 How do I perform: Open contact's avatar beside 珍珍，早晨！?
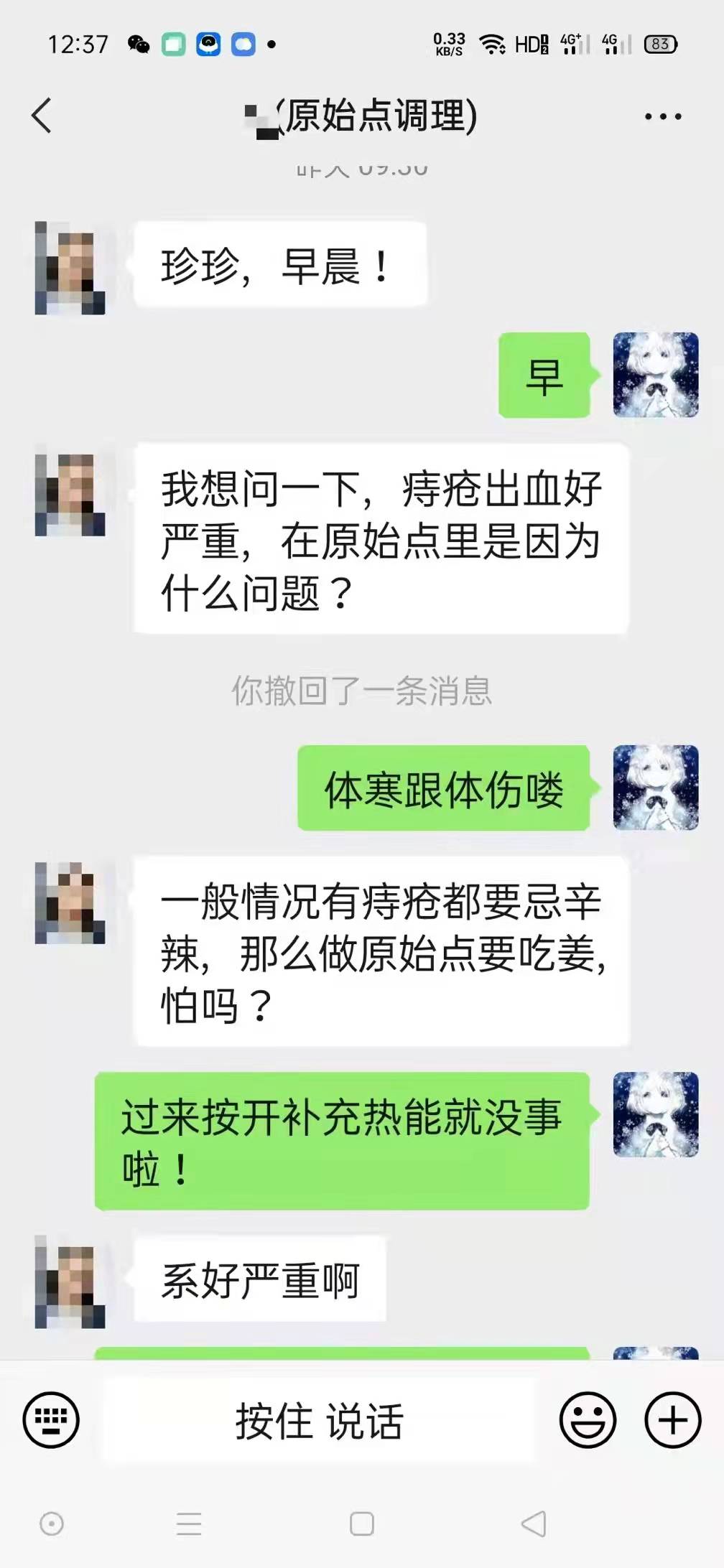tap(70, 268)
